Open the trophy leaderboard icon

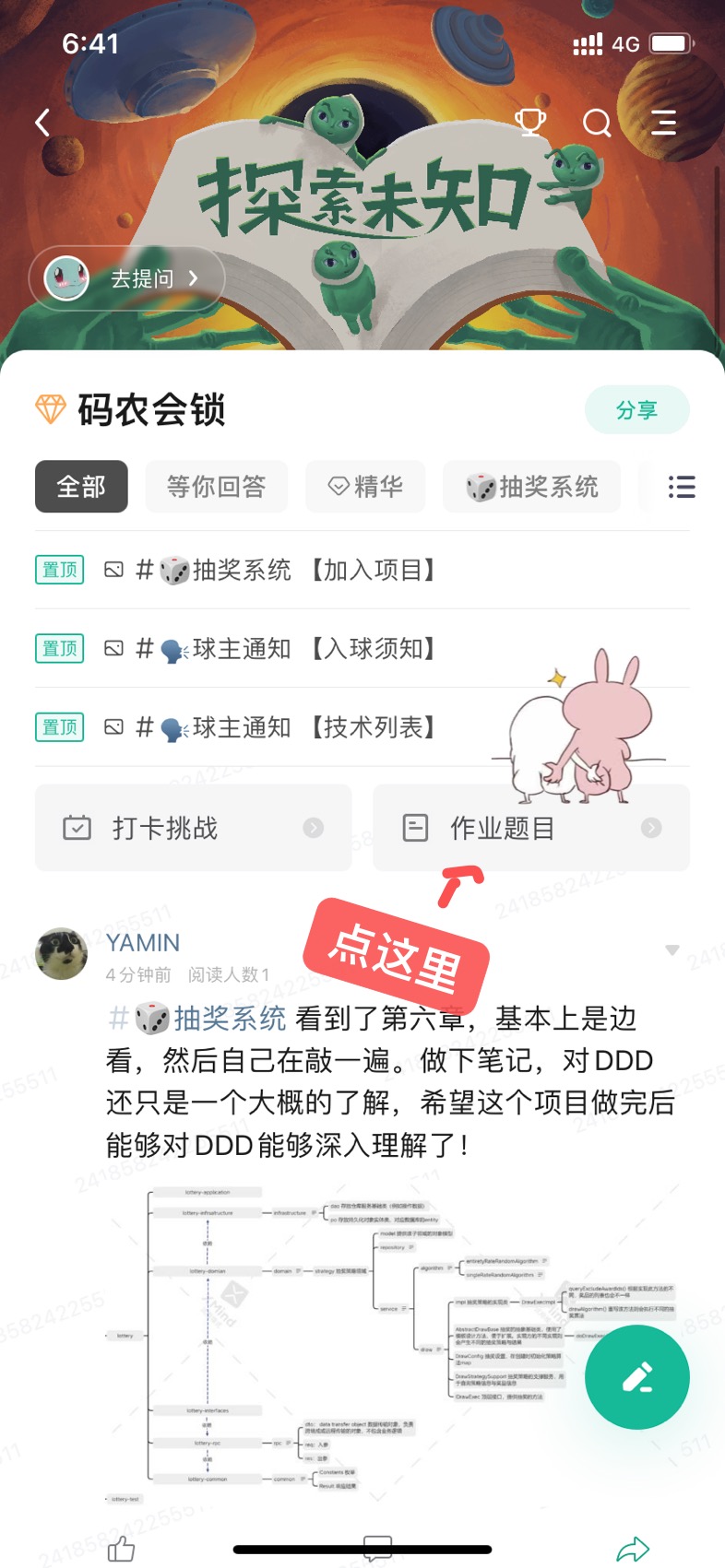[529, 123]
